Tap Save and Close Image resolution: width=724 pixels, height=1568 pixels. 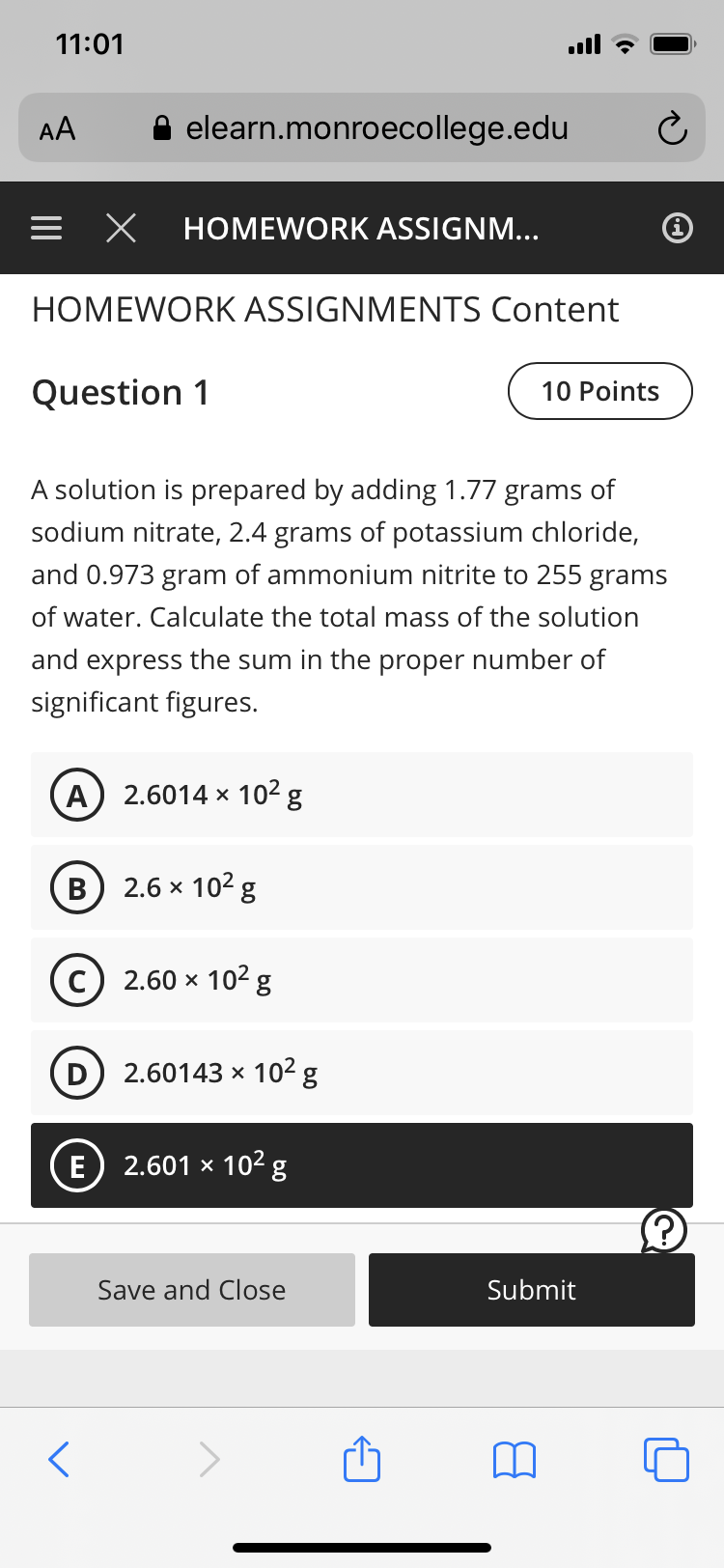tap(192, 1290)
